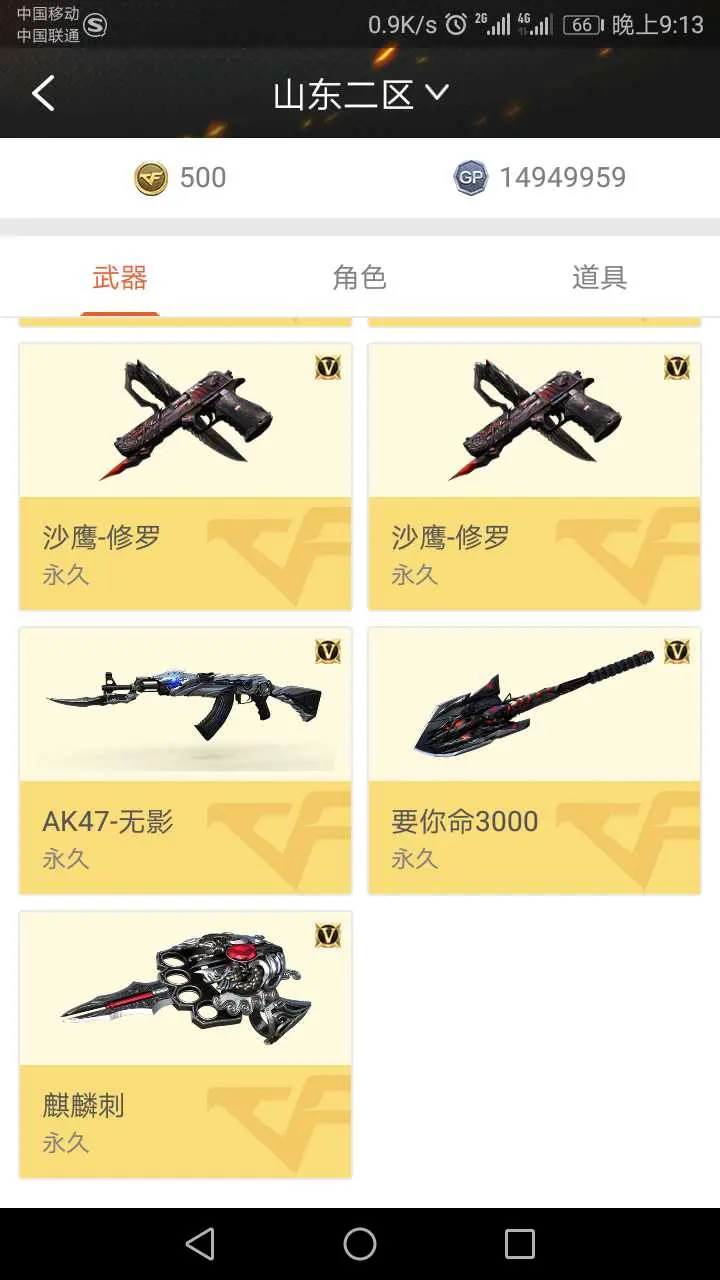Select the 武器 tab
This screenshot has width=720, height=1280.
pyautogui.click(x=120, y=277)
